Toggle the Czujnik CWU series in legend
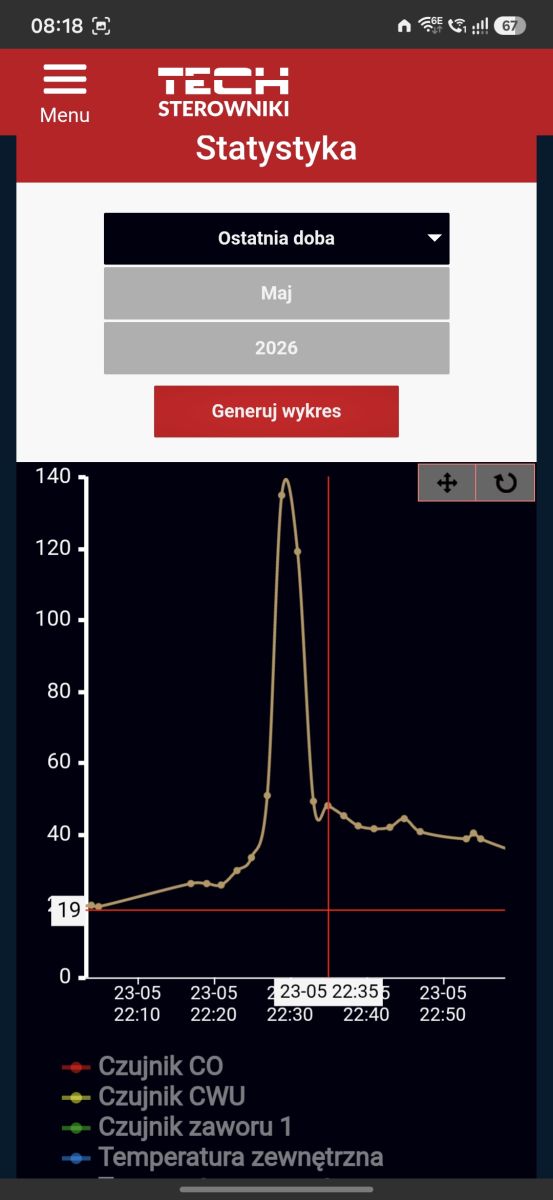This screenshot has height=1200, width=553. tap(154, 1097)
